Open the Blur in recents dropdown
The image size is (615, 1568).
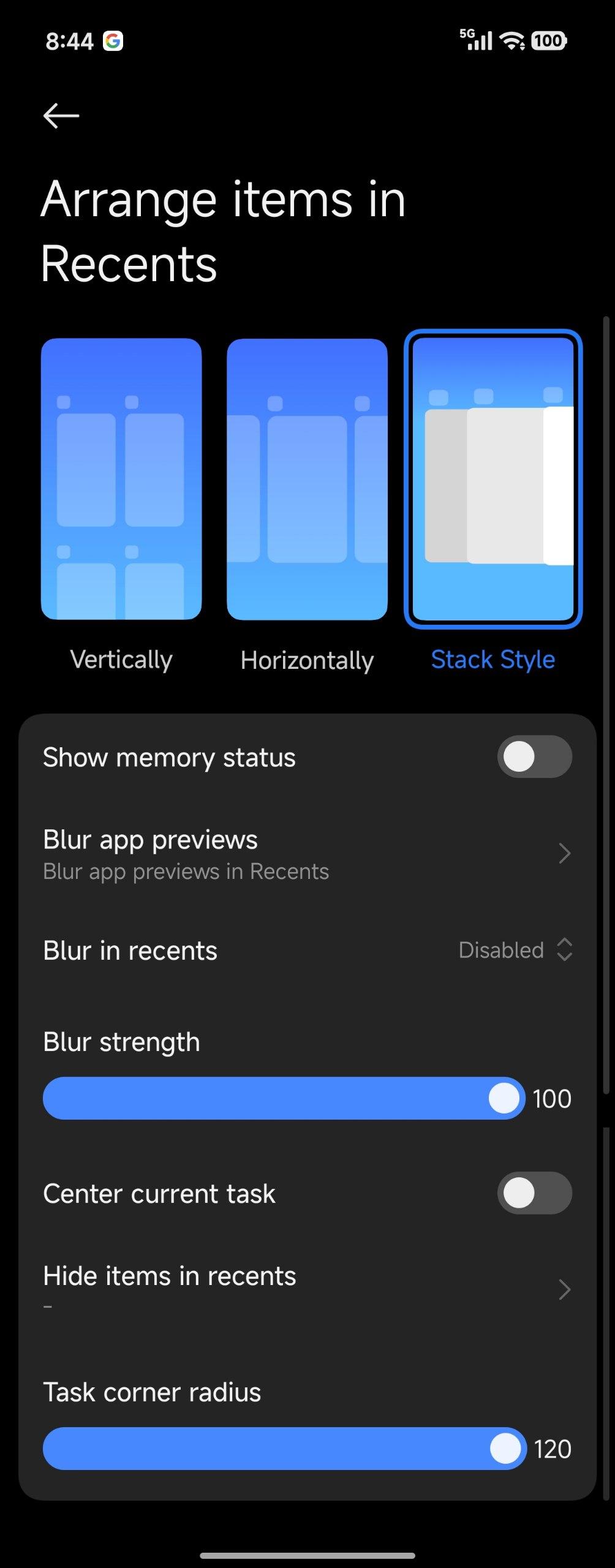516,950
